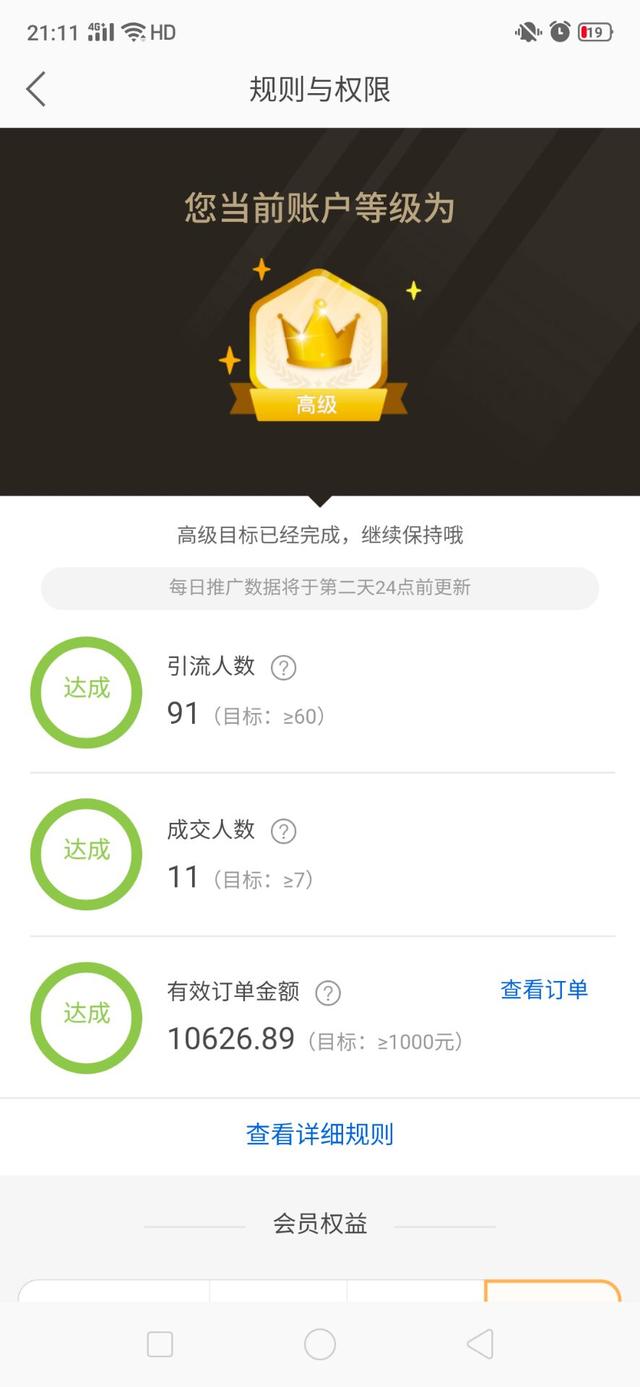Screen dimensions: 640x1387
Task: Open help icon next to 引流人数
Action: tap(284, 668)
